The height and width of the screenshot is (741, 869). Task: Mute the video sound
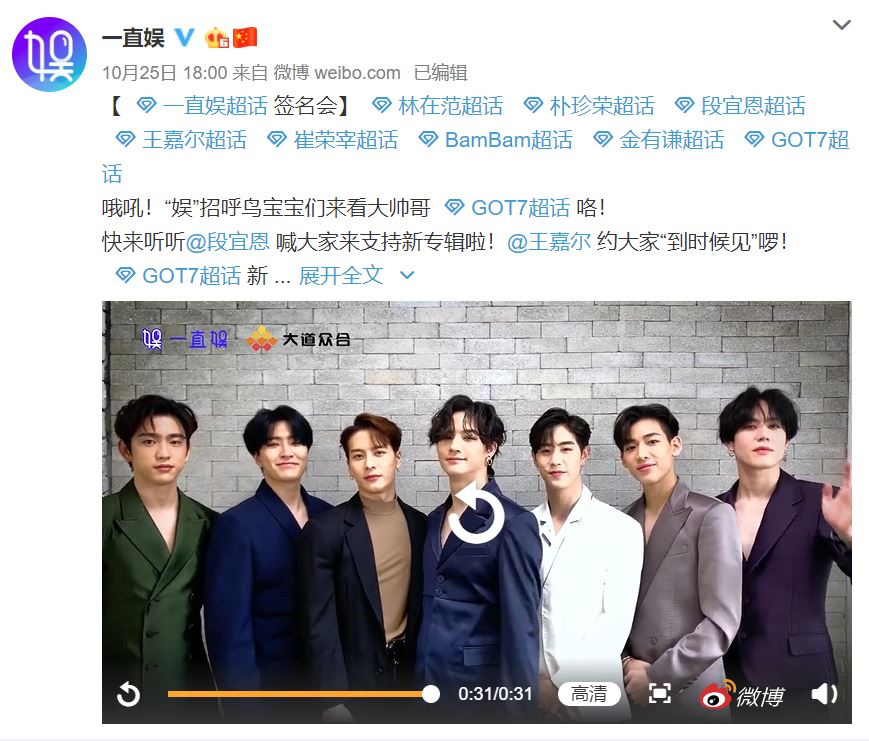pyautogui.click(x=823, y=694)
